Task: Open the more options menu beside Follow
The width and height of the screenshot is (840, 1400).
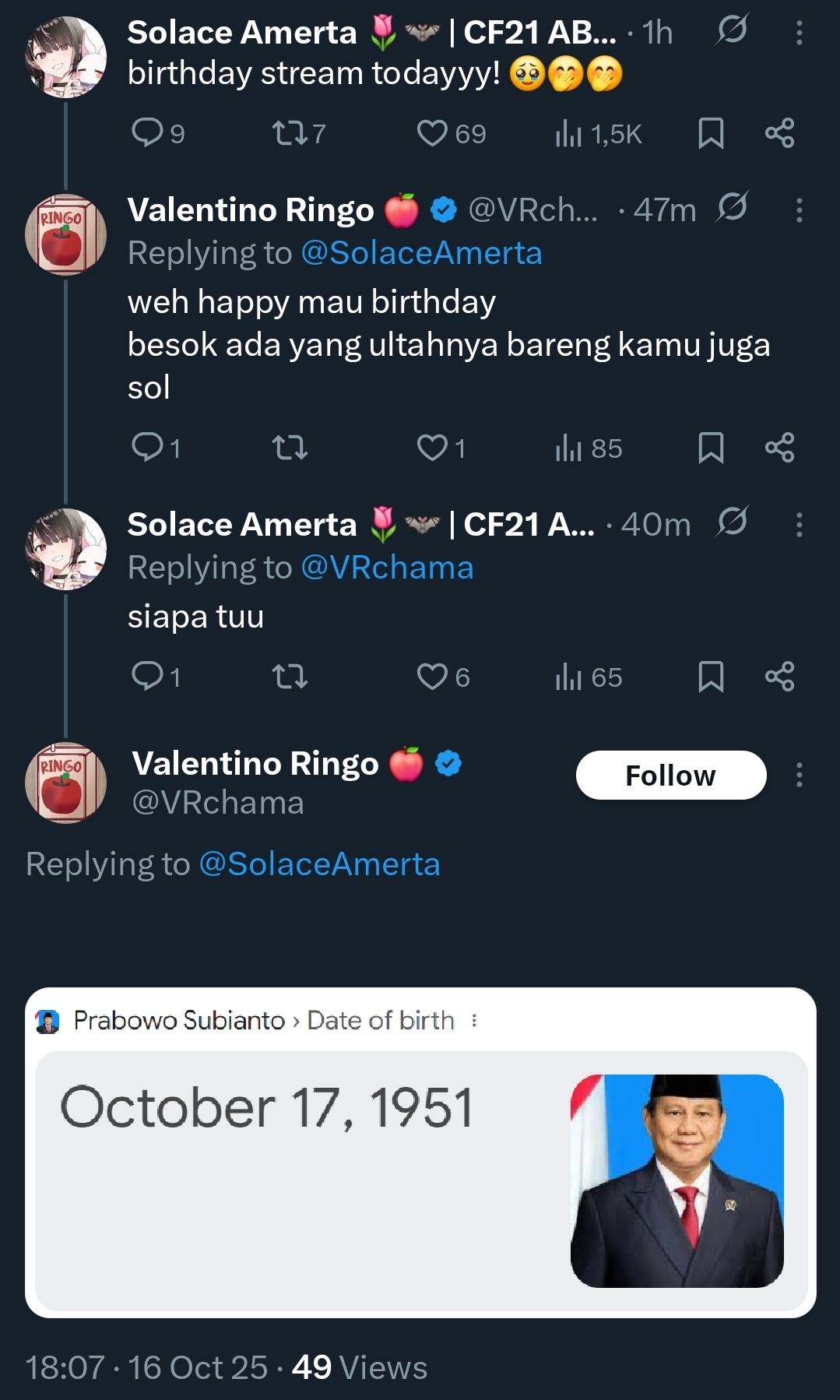Action: 799,775
